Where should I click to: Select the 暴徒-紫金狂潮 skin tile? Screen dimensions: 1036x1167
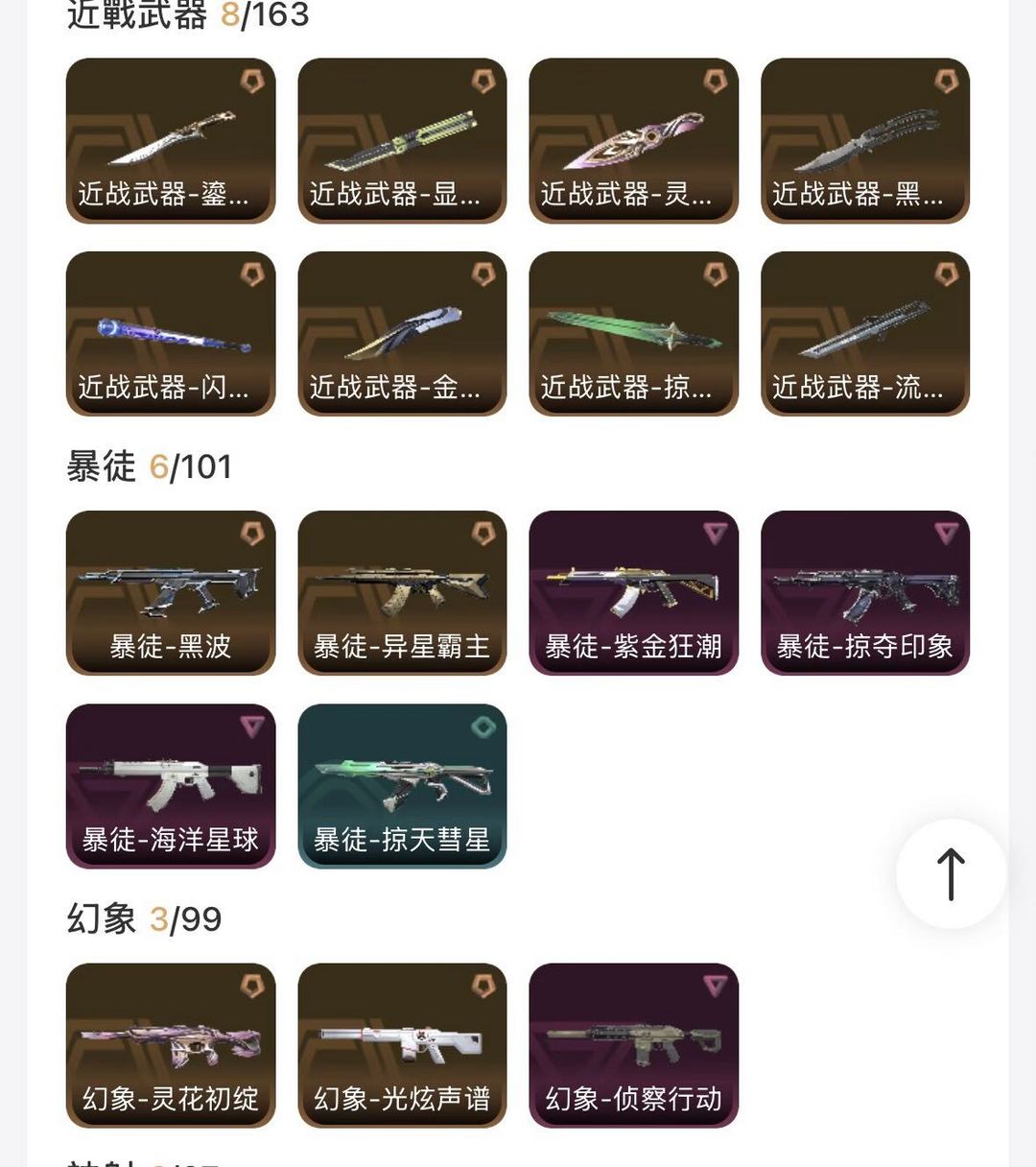point(634,593)
